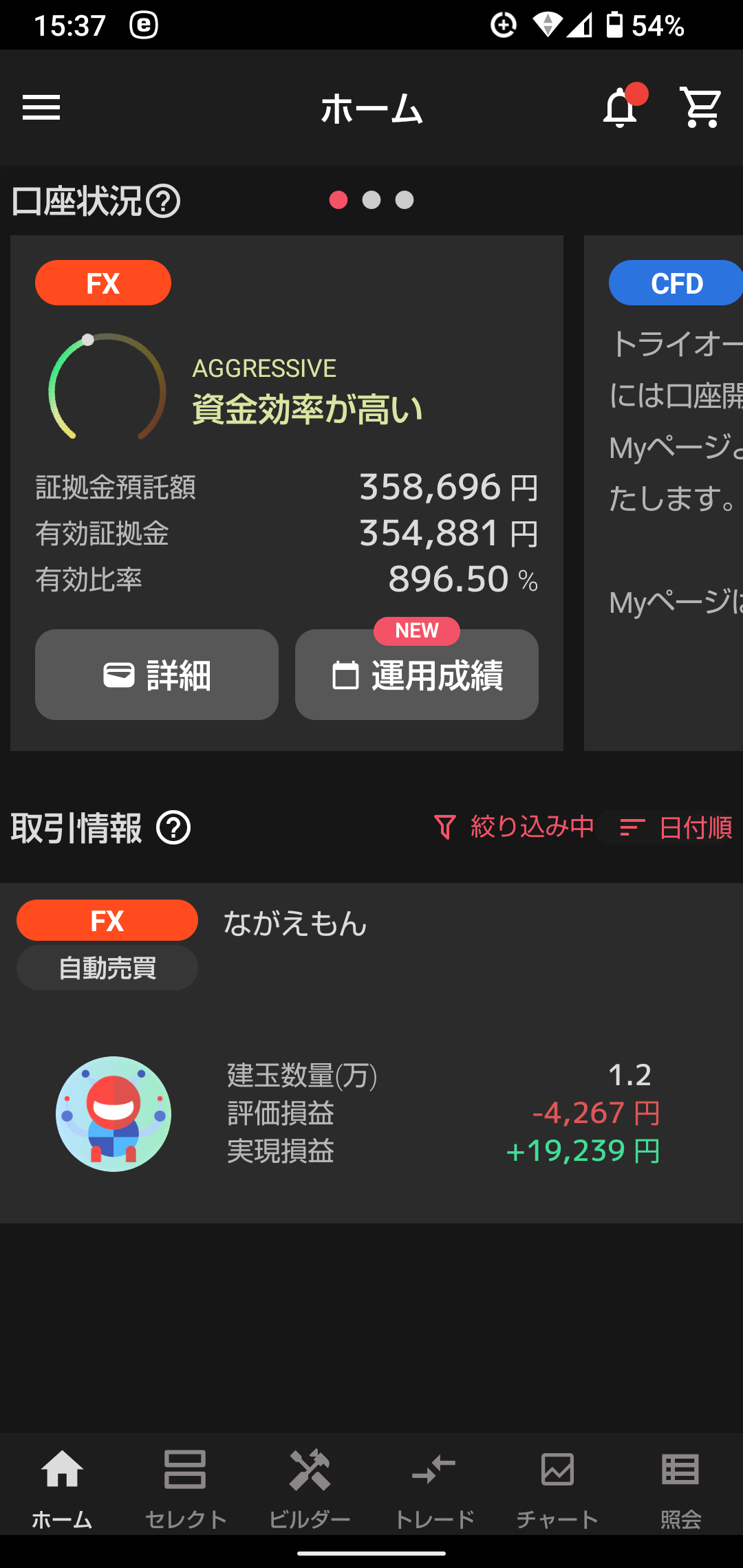The image size is (743, 1568).
Task: Switch to the セレクト tab
Action: 186,1488
